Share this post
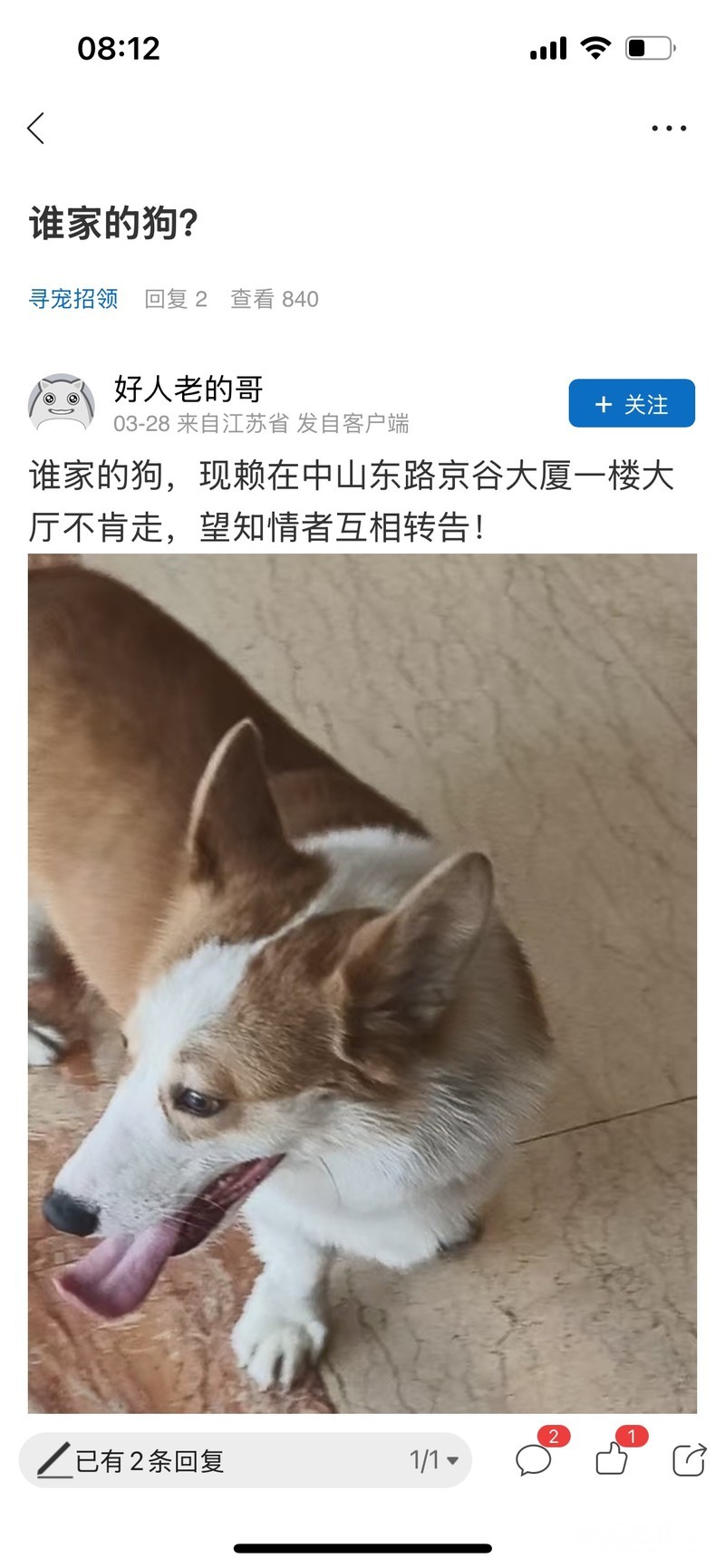The width and height of the screenshot is (725, 1568). (x=689, y=1460)
